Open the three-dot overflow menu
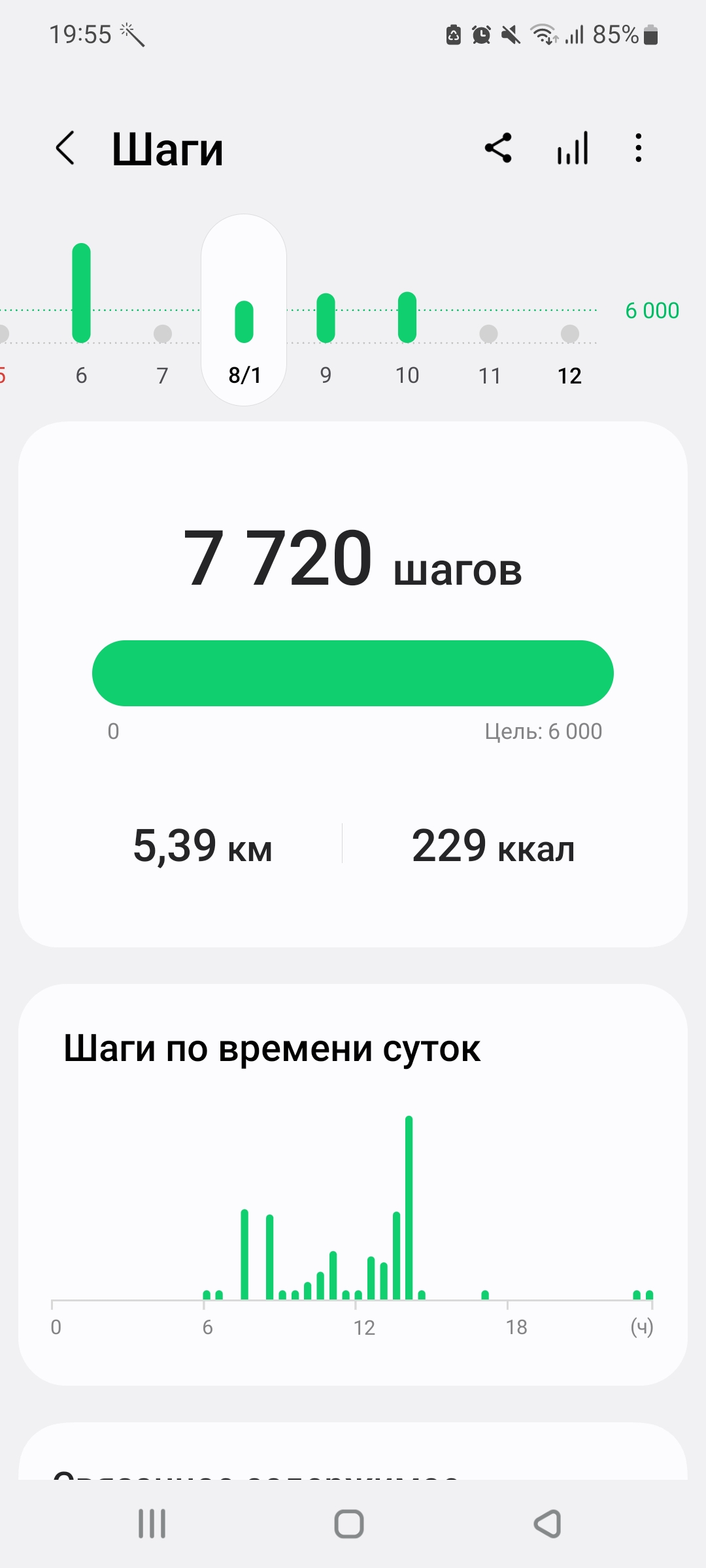706x1568 pixels. tap(639, 148)
